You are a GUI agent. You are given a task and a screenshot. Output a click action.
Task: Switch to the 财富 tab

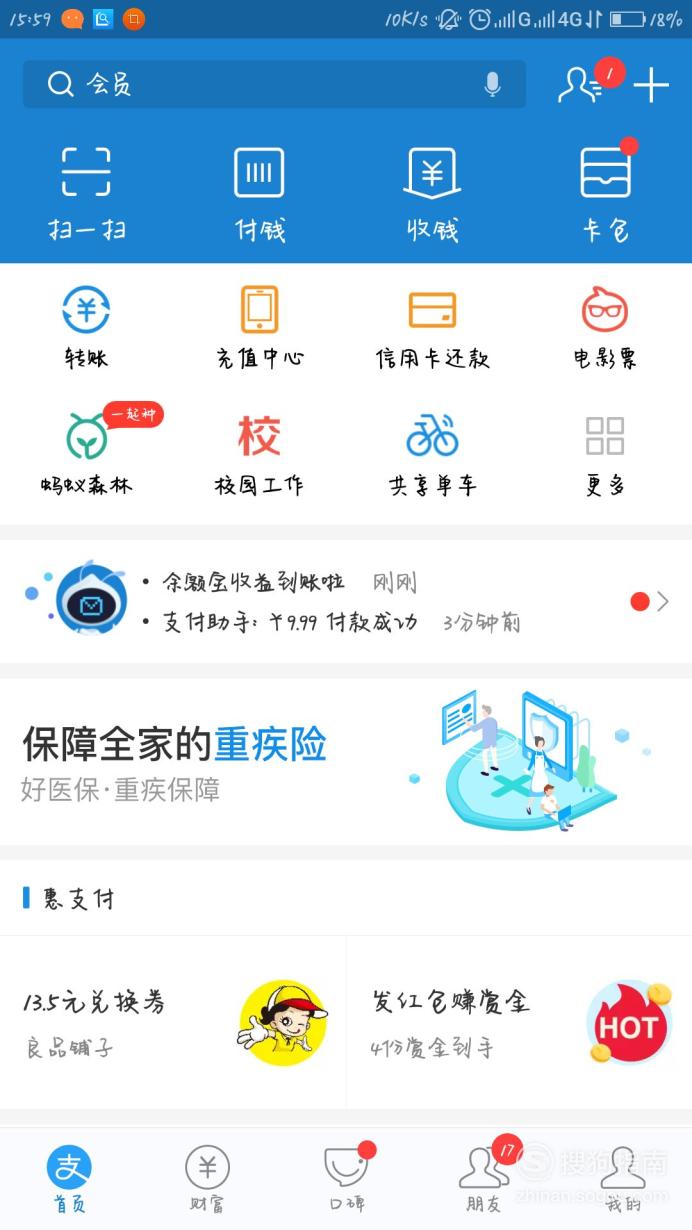(x=207, y=1179)
